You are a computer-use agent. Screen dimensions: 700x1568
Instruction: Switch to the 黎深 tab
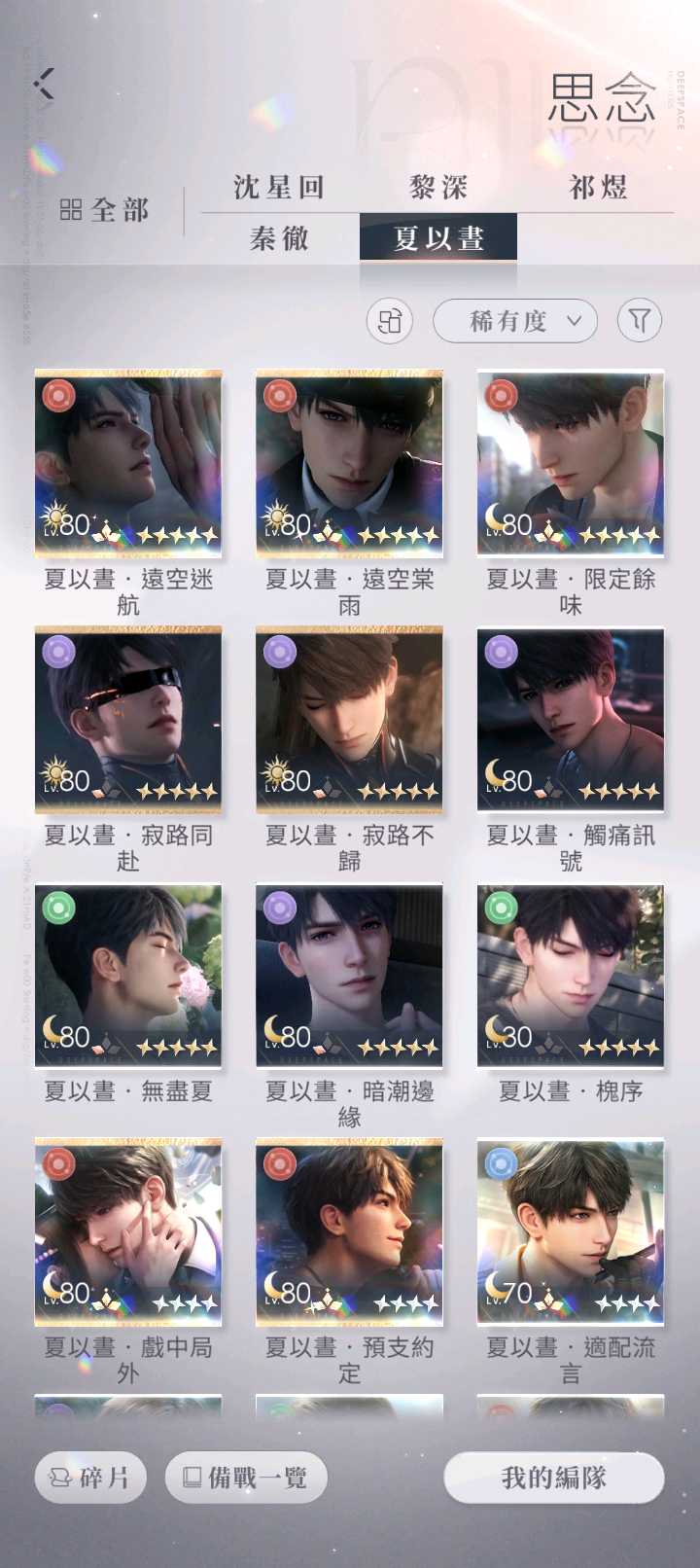(x=438, y=187)
